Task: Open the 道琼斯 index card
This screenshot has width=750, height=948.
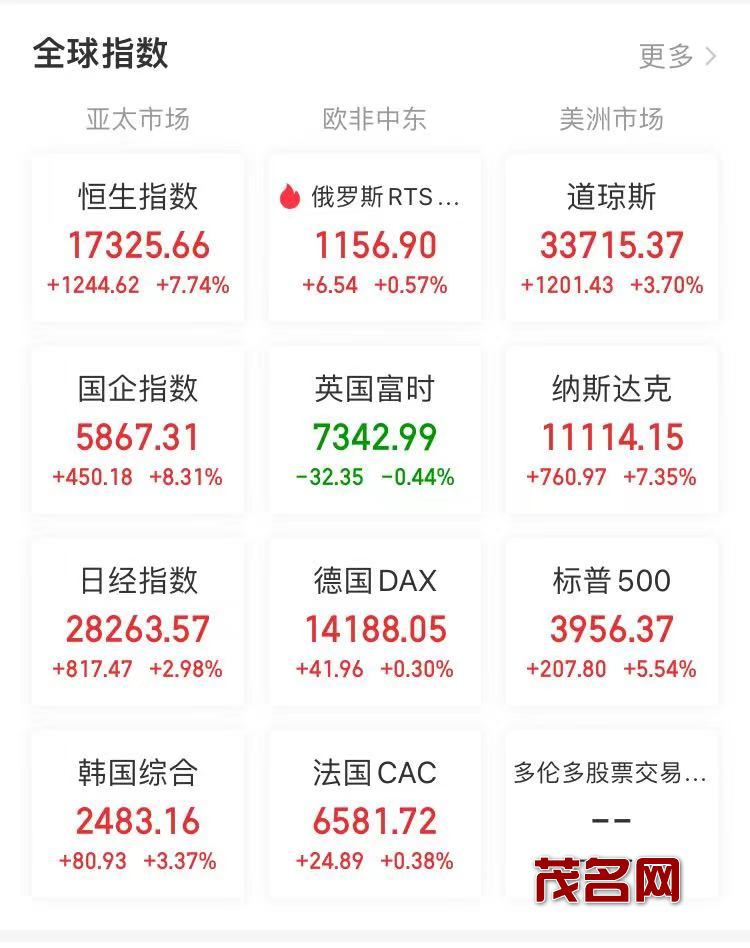Action: 611,239
